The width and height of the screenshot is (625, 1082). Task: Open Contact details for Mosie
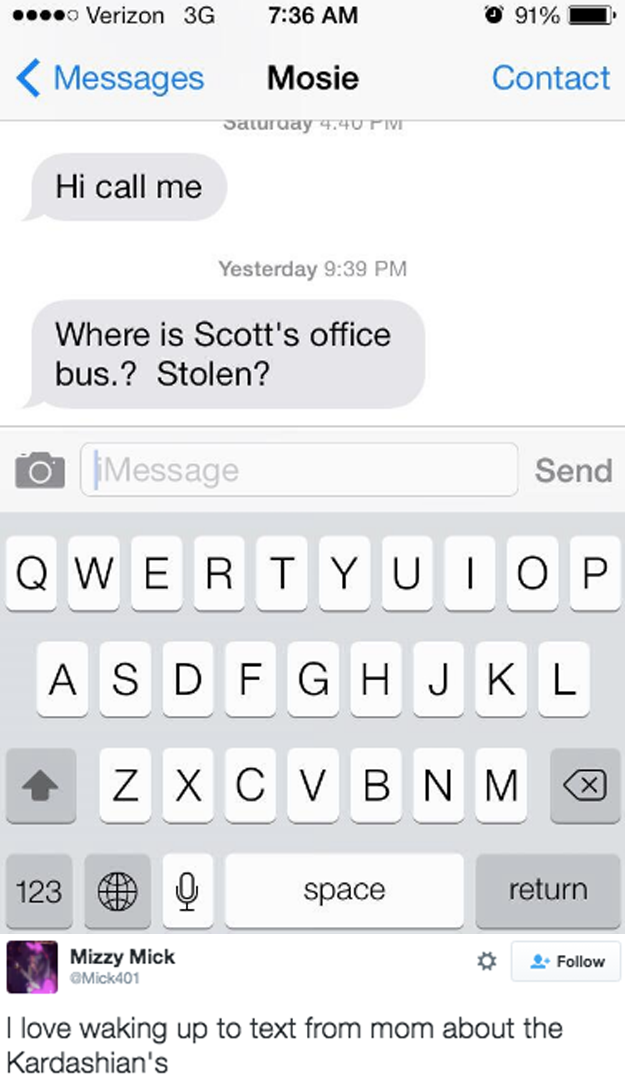point(550,78)
